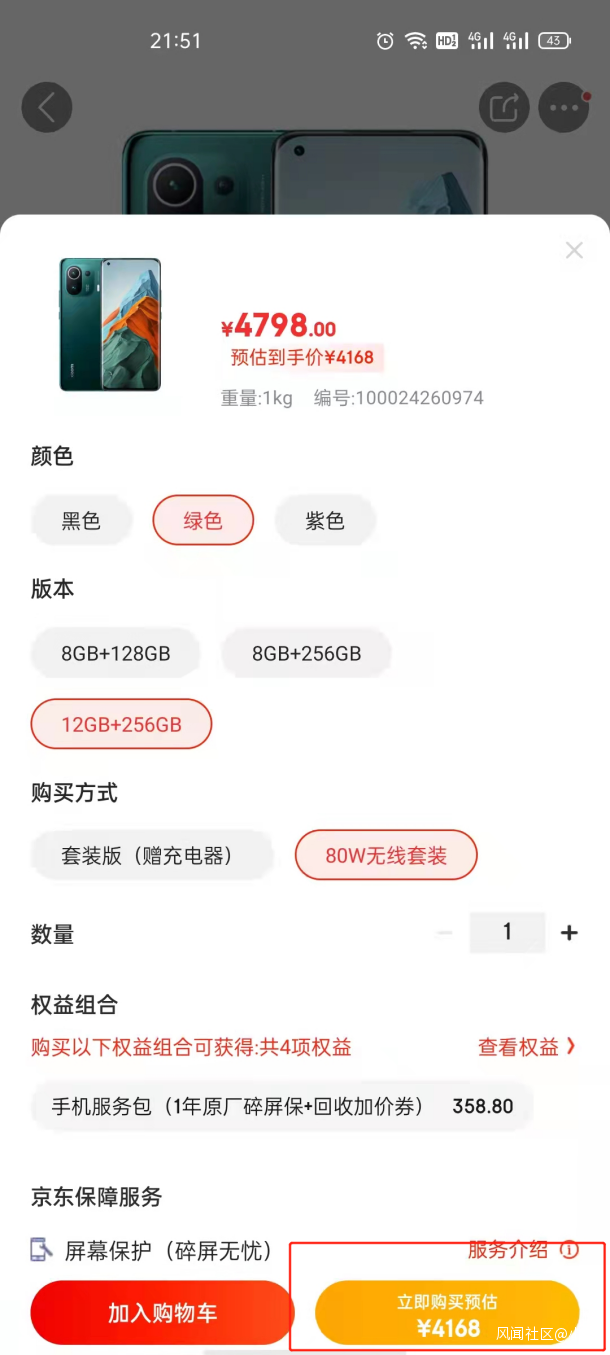The height and width of the screenshot is (1355, 610).
Task: Choose the 绿色 color option
Action: pos(203,521)
